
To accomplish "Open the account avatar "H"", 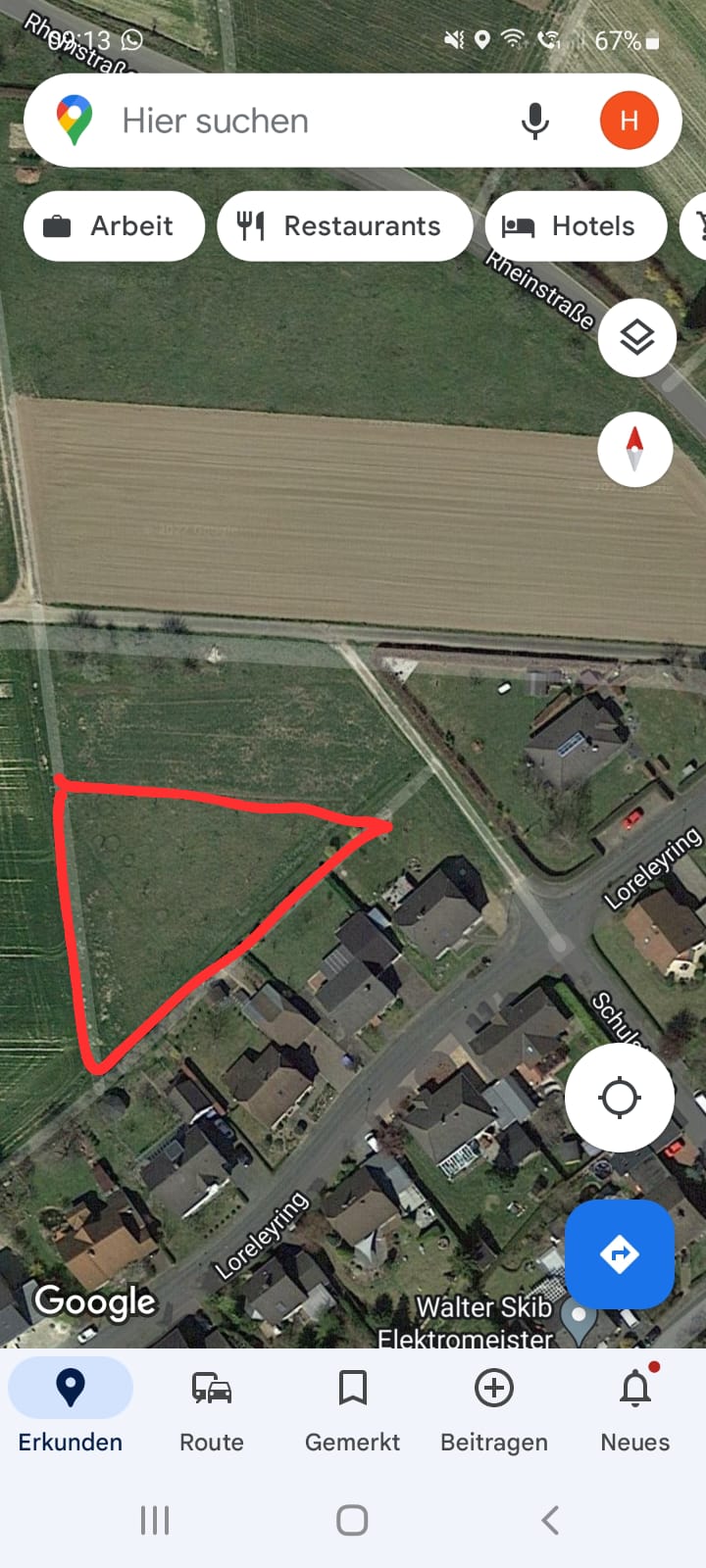I will 629,121.
